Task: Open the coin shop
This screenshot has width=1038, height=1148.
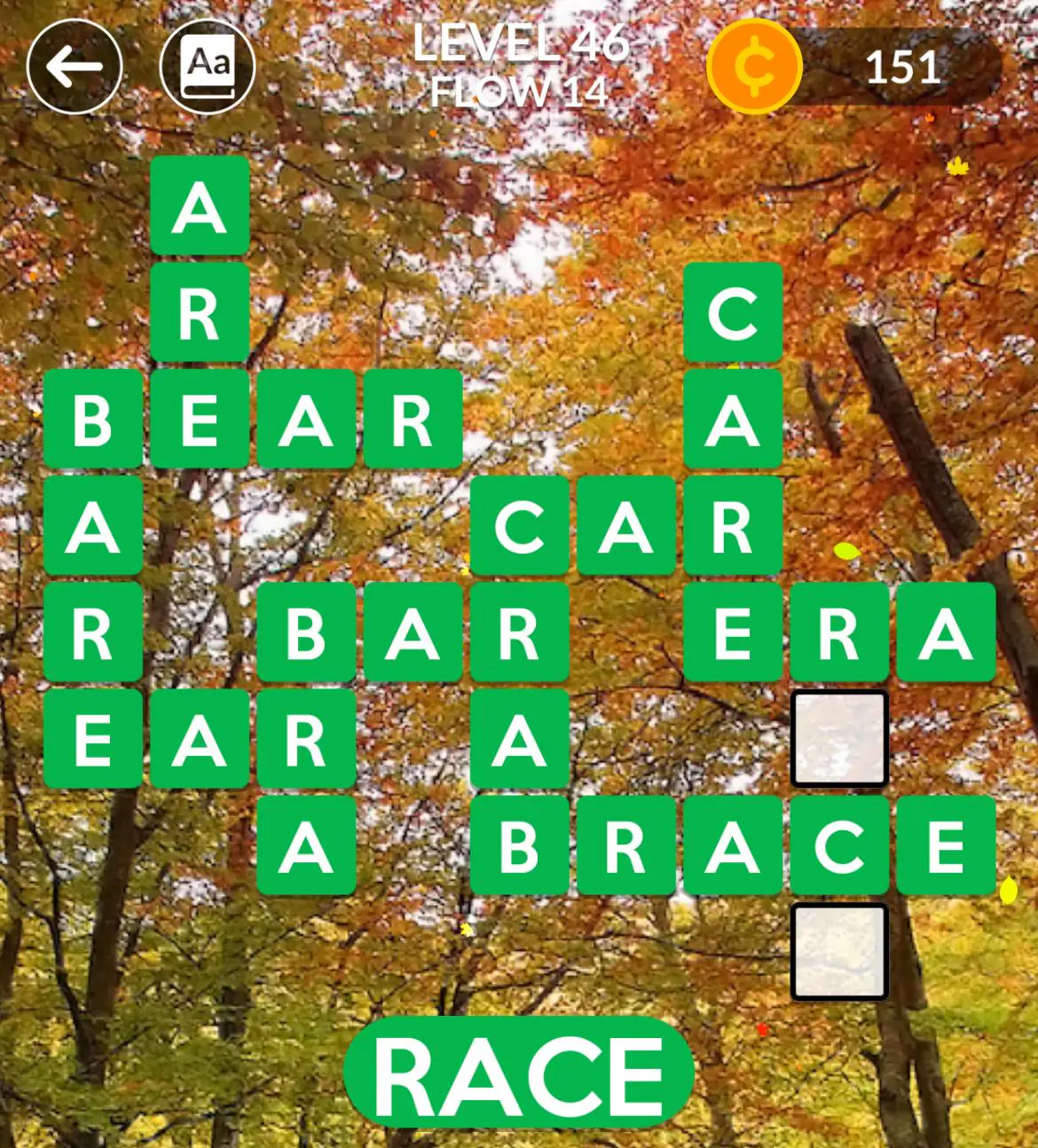Action: tap(755, 67)
